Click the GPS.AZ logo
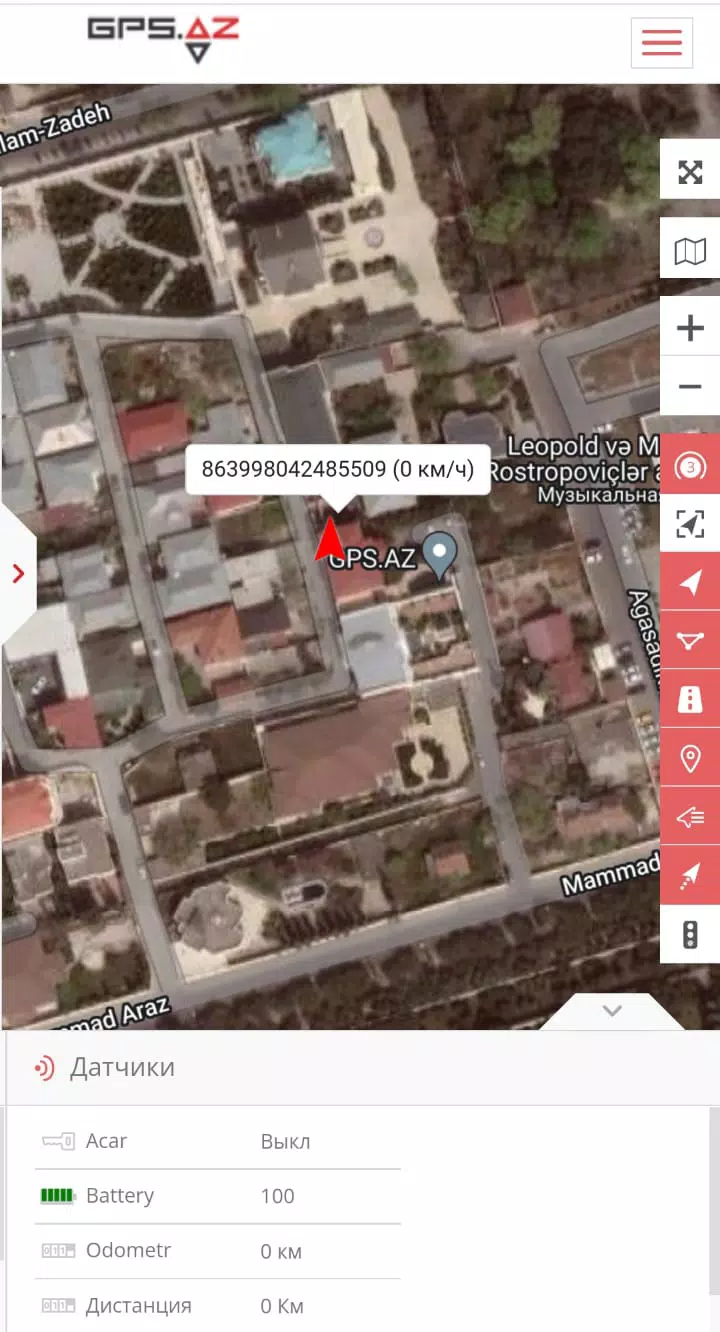The width and height of the screenshot is (720, 1332). [x=163, y=40]
